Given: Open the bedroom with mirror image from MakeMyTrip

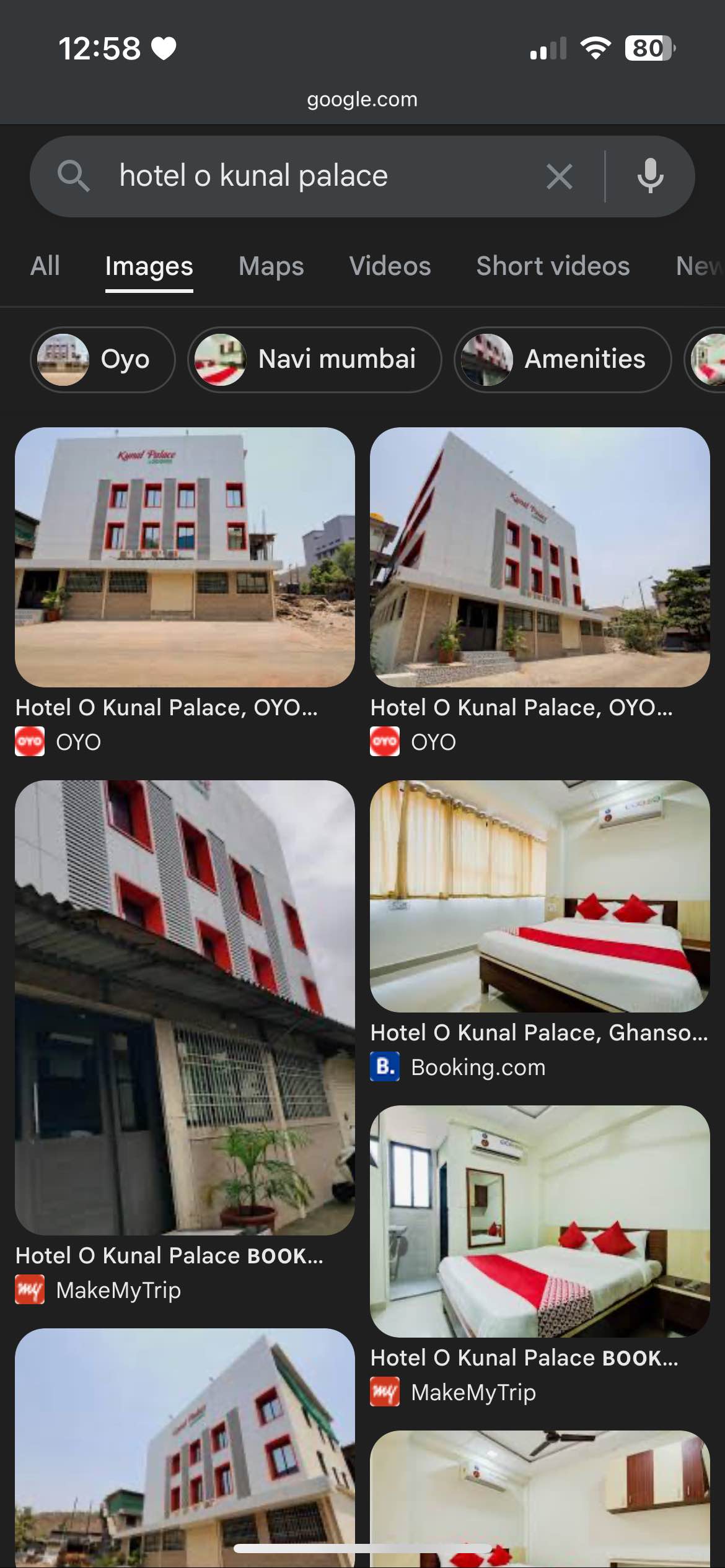Looking at the screenshot, I should click(x=540, y=1221).
